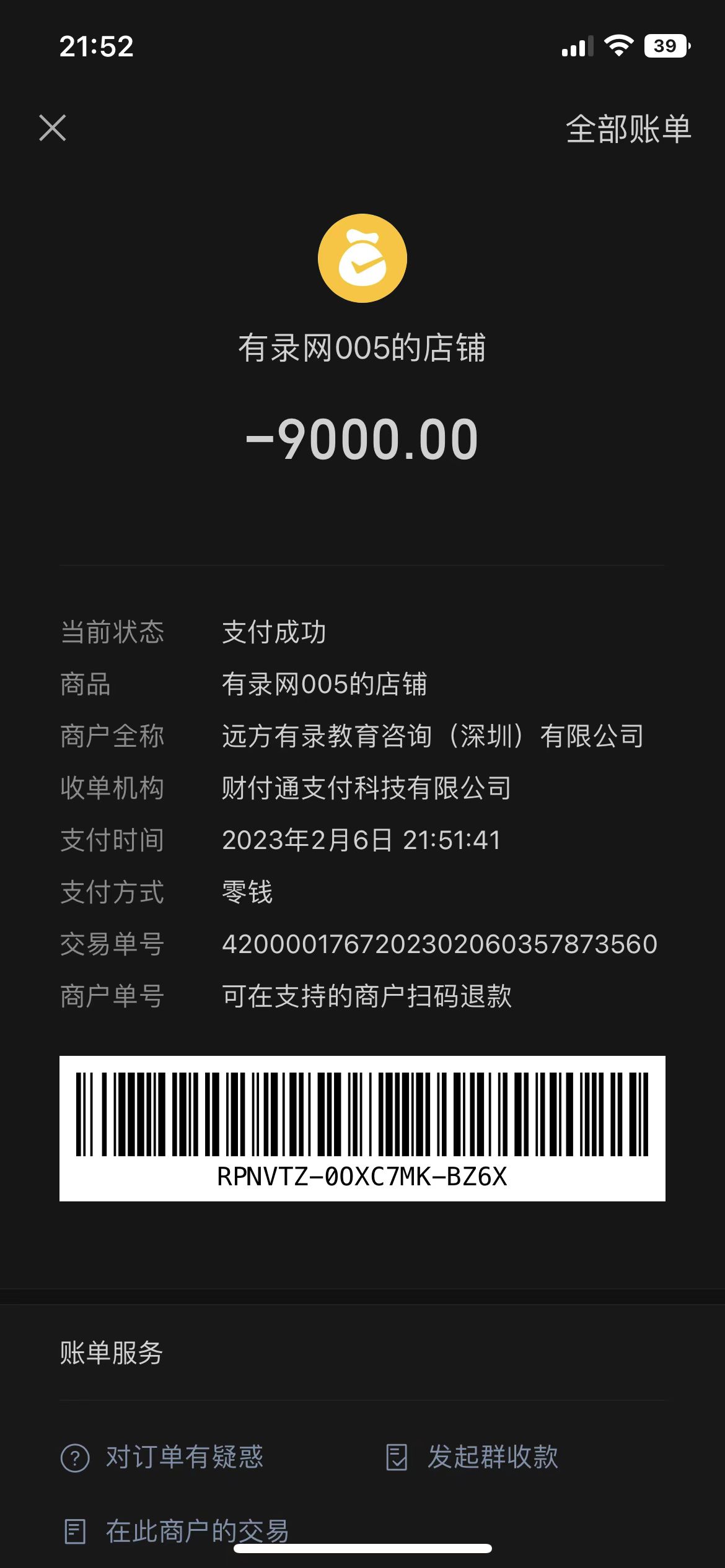Viewport: 725px width, 1568px height.
Task: Tap 对订单有疑惑 for order help
Action: (162, 1457)
